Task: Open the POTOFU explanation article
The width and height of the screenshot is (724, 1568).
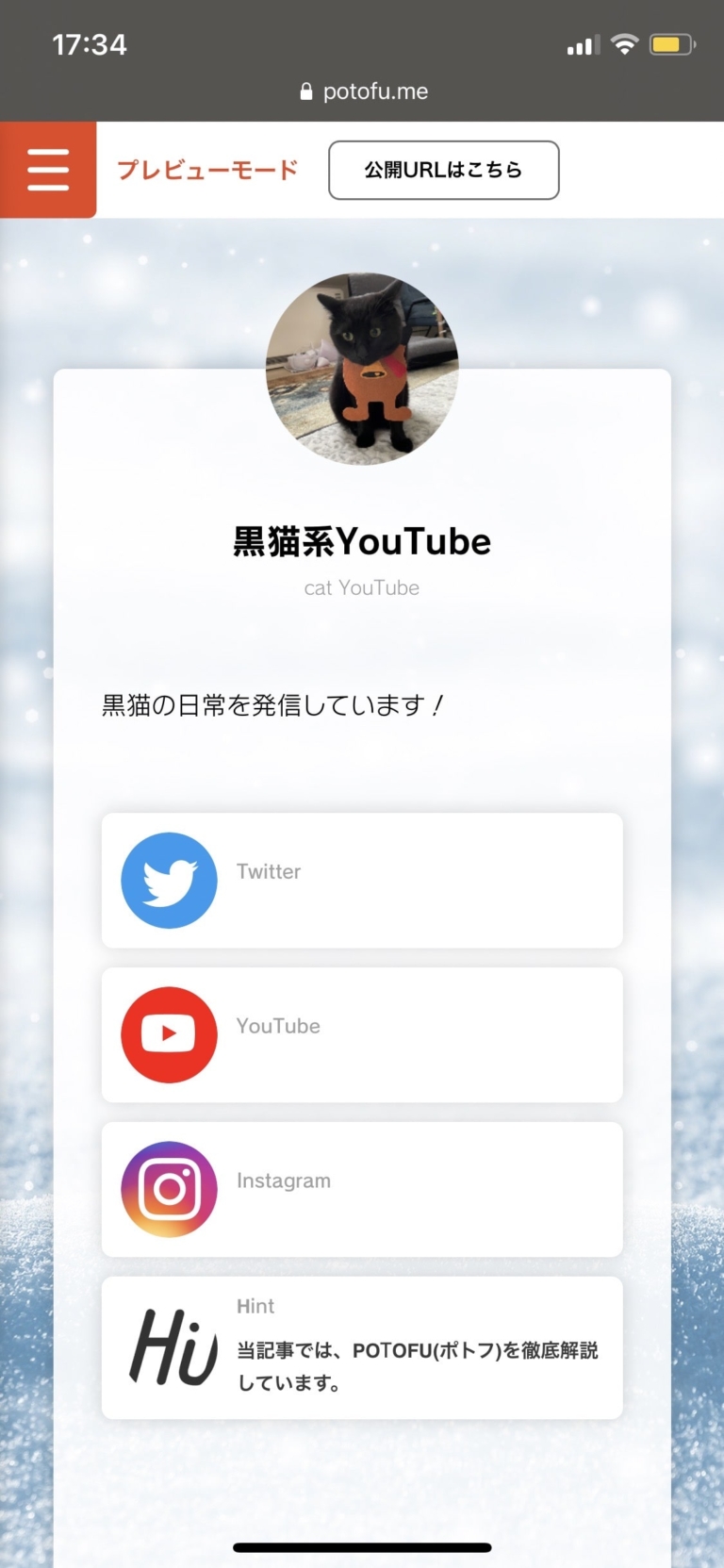Action: point(362,1347)
